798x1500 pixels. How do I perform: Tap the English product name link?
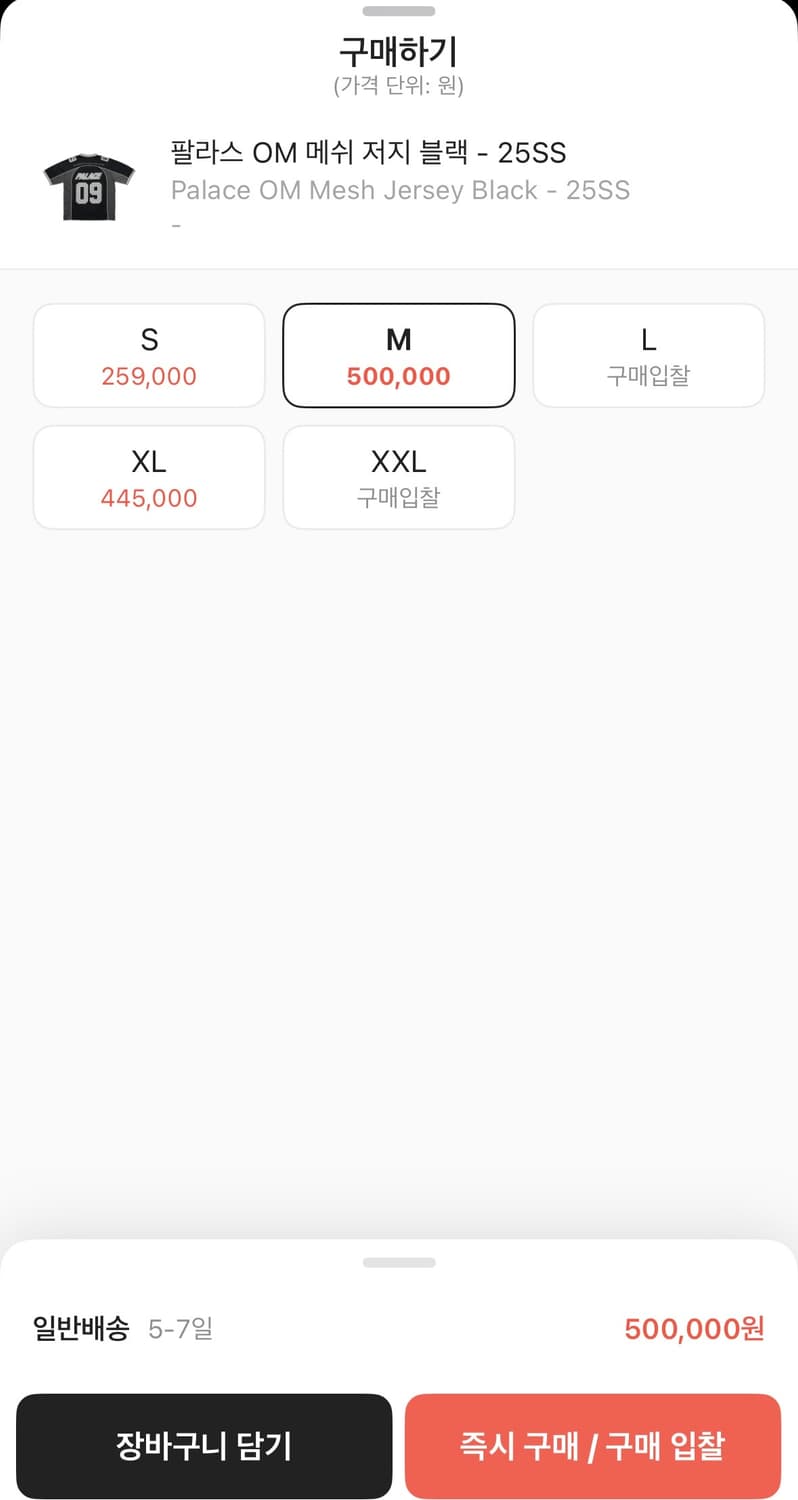click(400, 190)
